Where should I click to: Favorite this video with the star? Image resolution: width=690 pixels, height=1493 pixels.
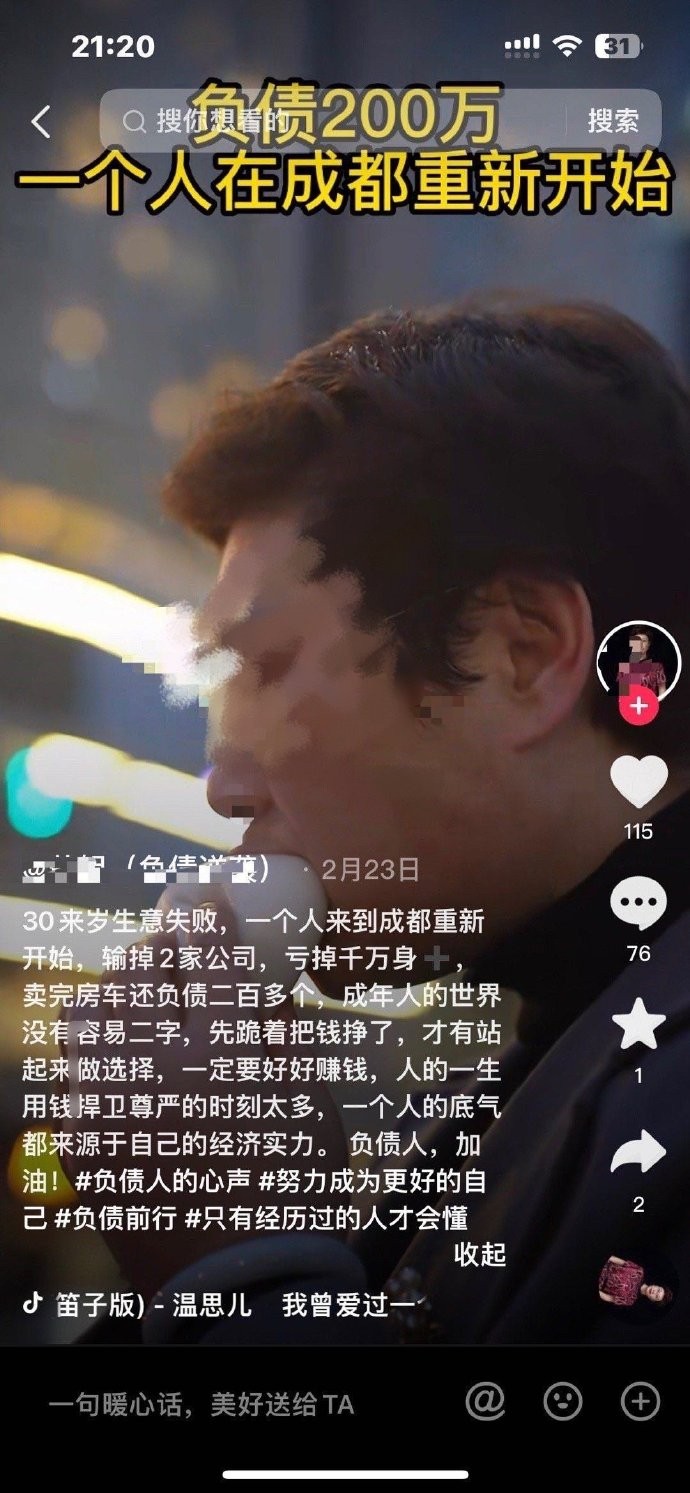click(638, 1027)
